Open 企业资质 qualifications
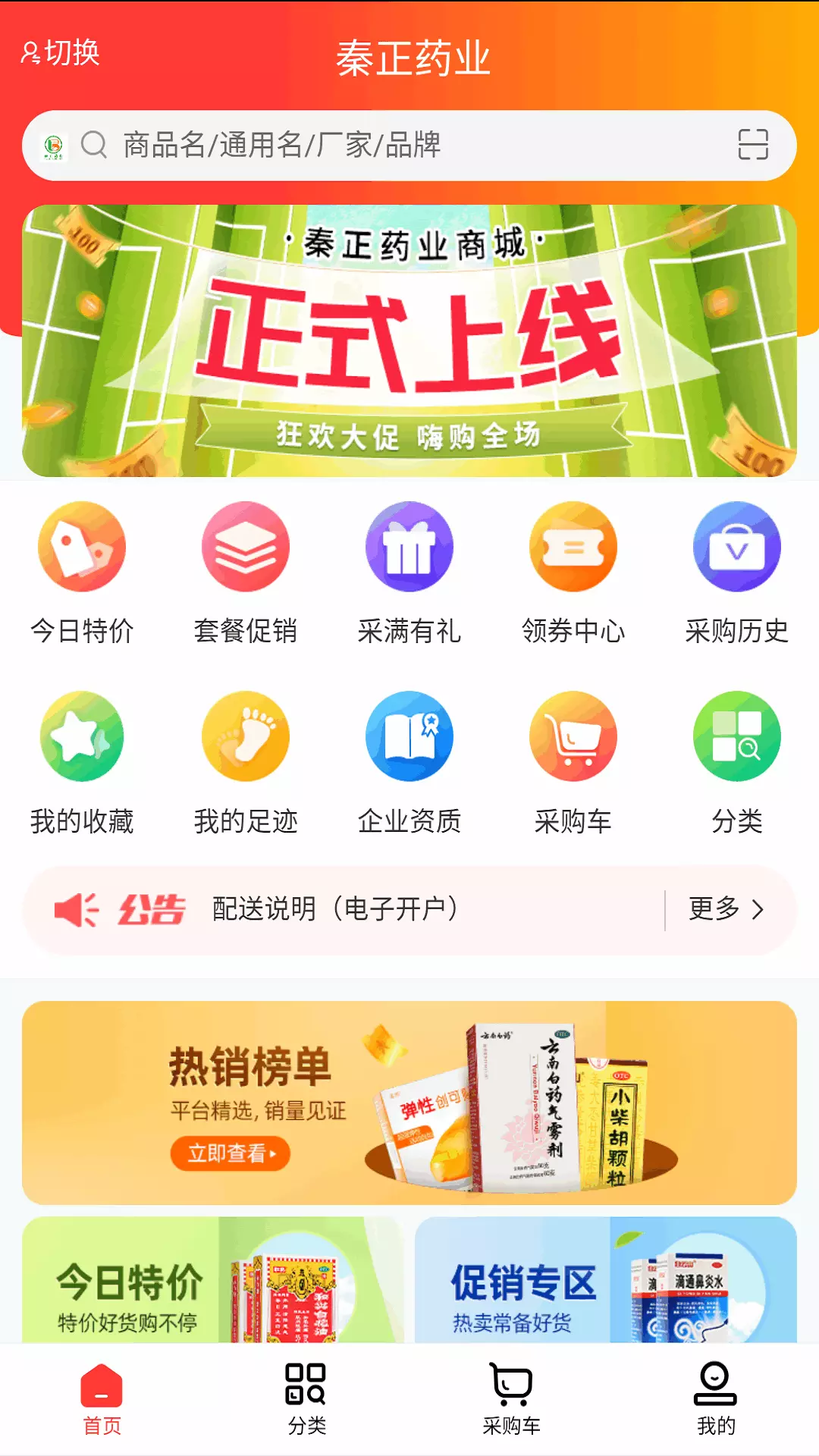Screen dimensions: 819x1456 pos(409,764)
